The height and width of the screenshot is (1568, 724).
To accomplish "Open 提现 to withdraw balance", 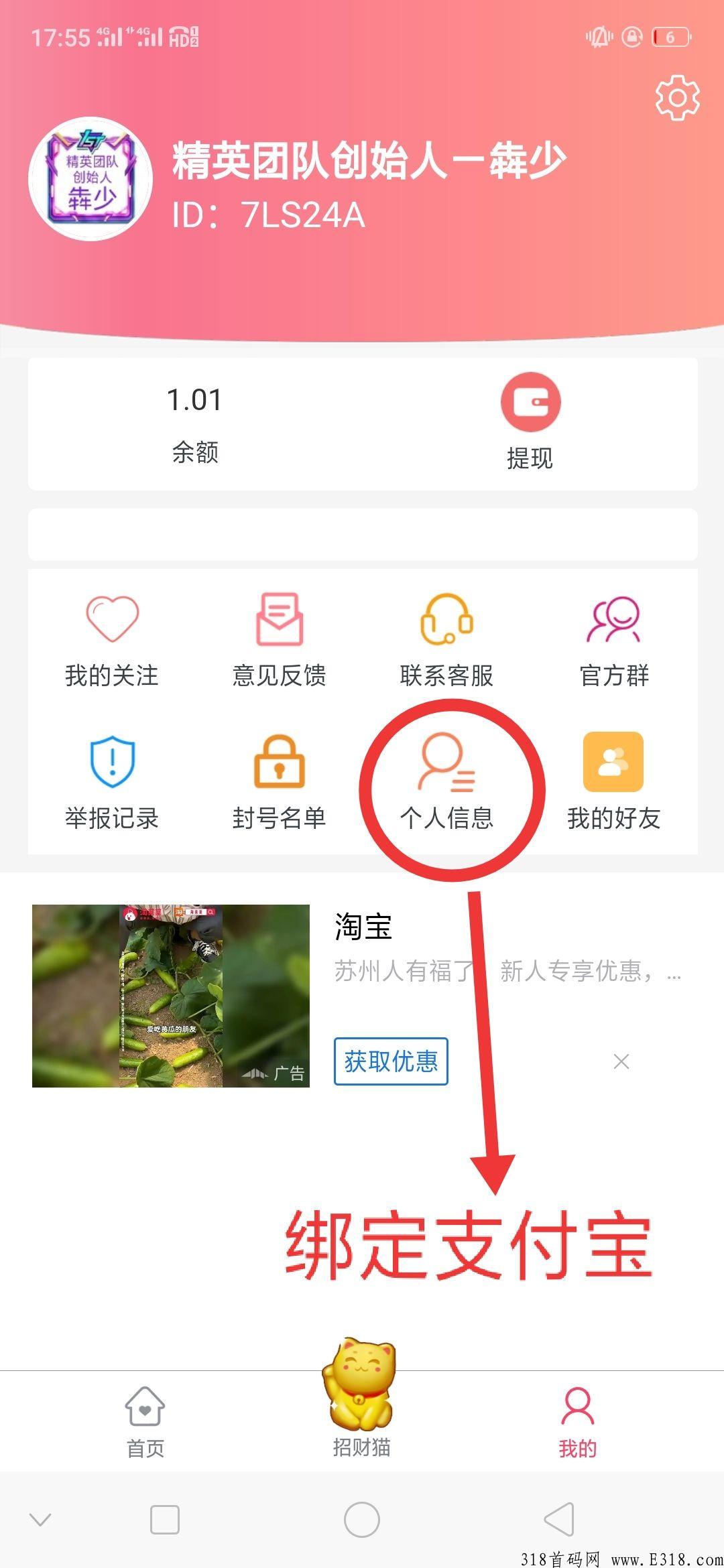I will pyautogui.click(x=530, y=421).
